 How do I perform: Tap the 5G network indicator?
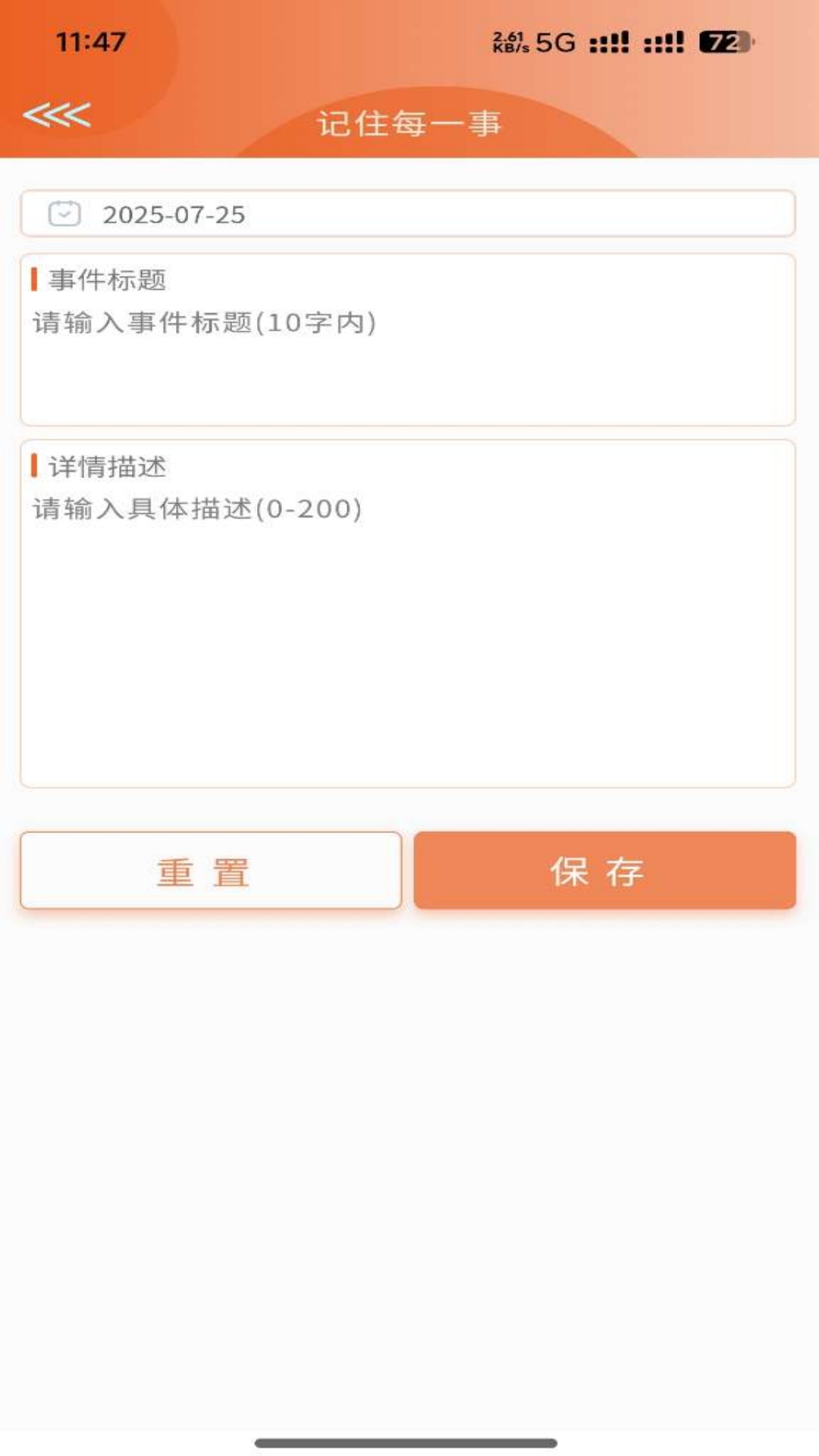(556, 44)
